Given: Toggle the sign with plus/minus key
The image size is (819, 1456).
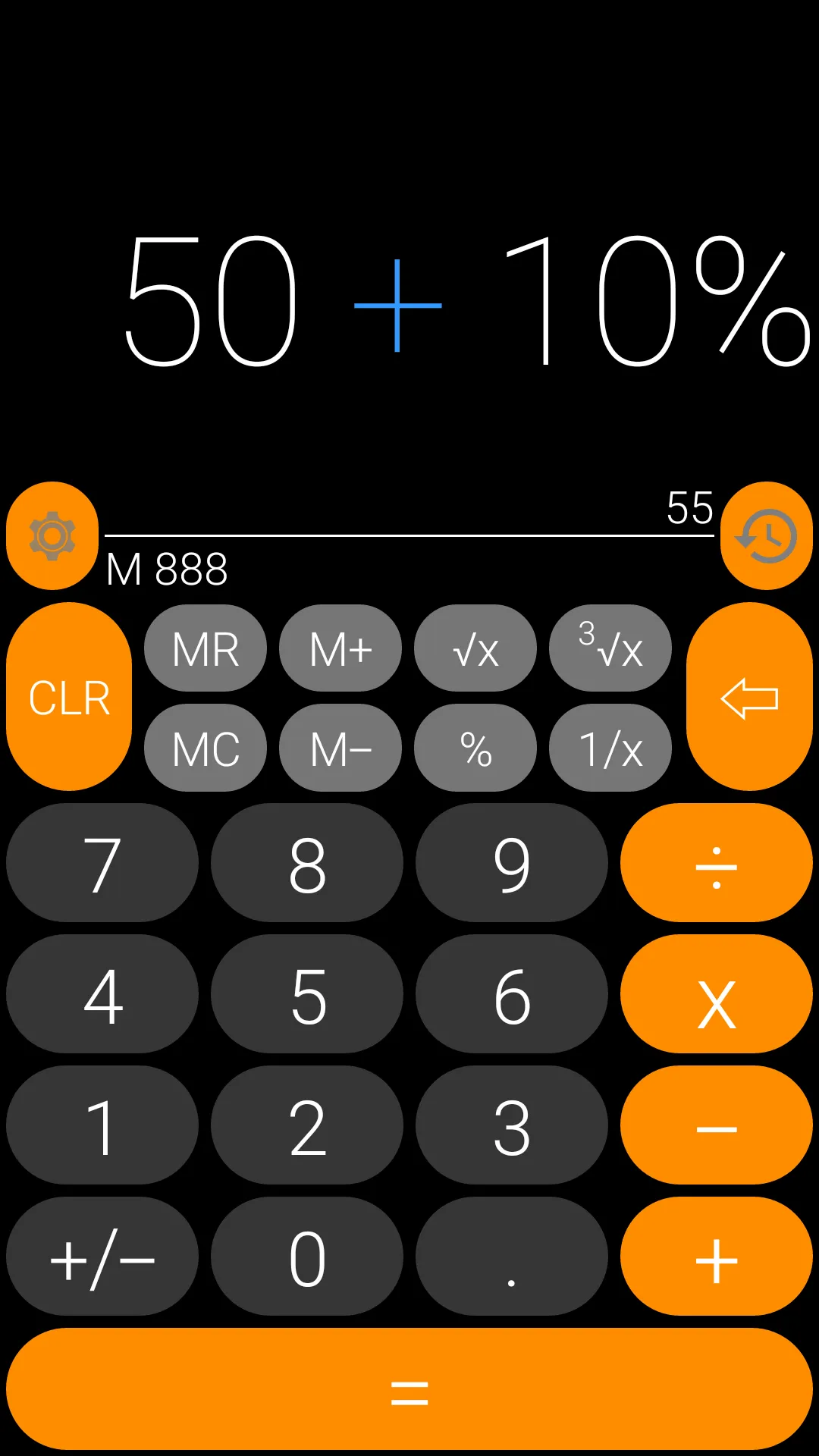Looking at the screenshot, I should click(102, 1257).
